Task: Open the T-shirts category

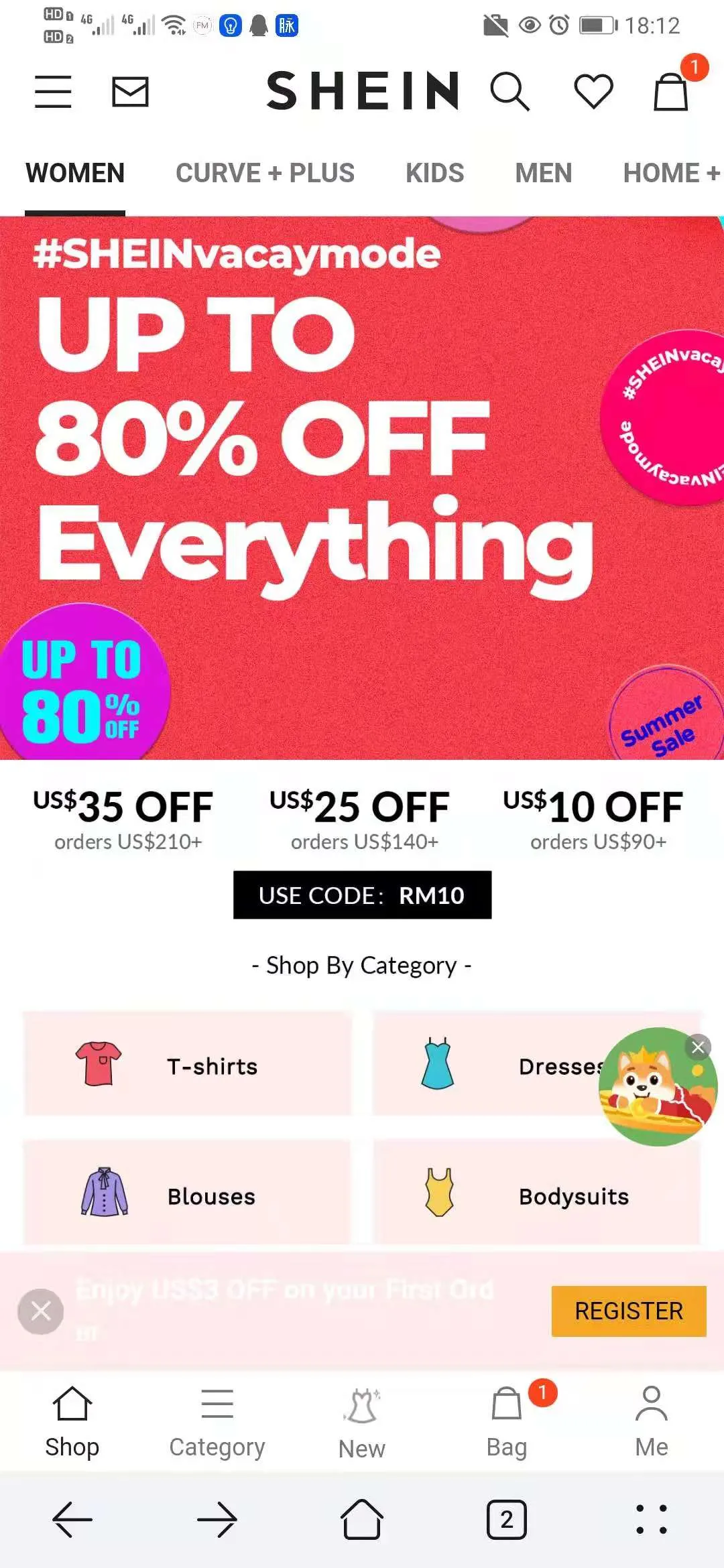Action: coord(188,1065)
